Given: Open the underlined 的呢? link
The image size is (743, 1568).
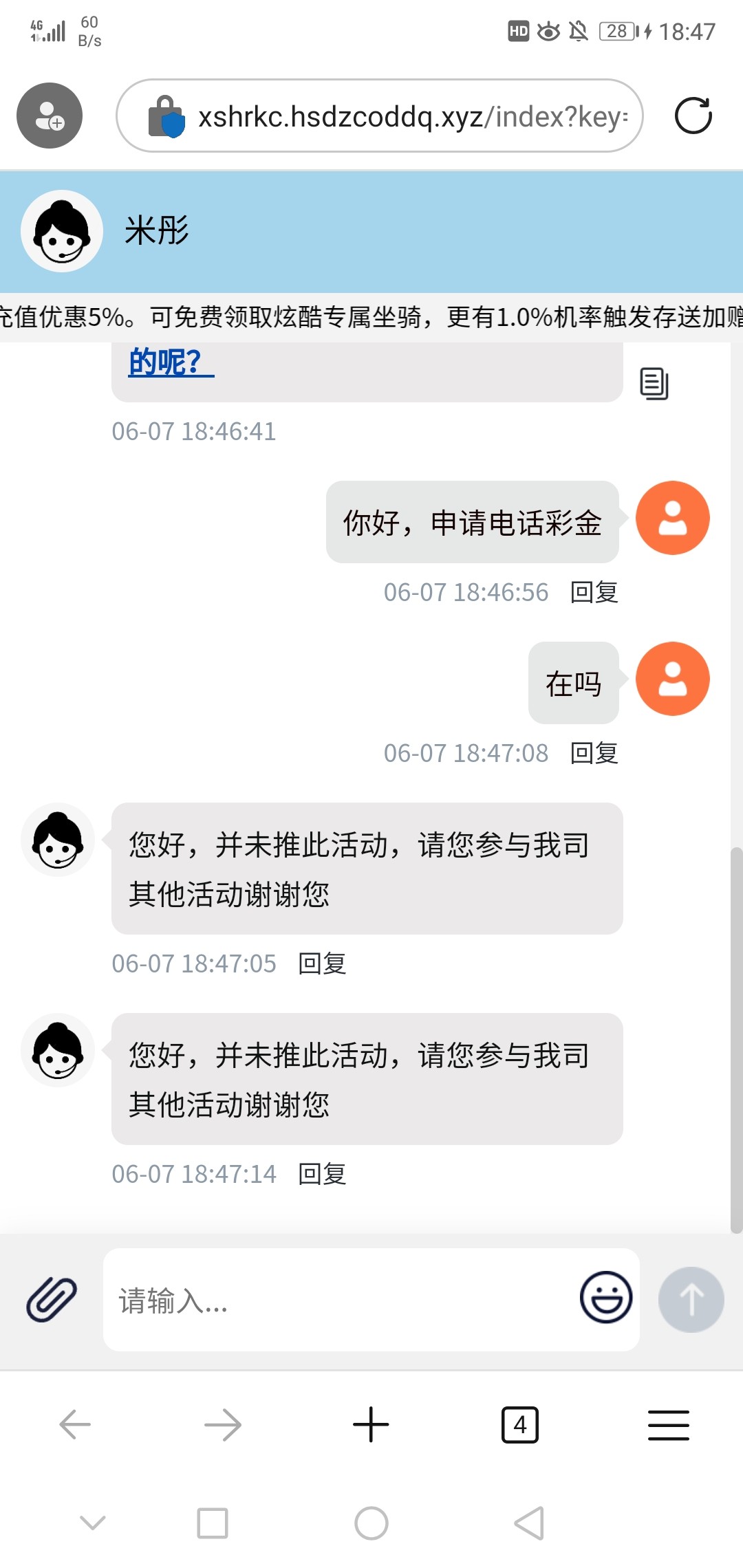Looking at the screenshot, I should [x=171, y=362].
